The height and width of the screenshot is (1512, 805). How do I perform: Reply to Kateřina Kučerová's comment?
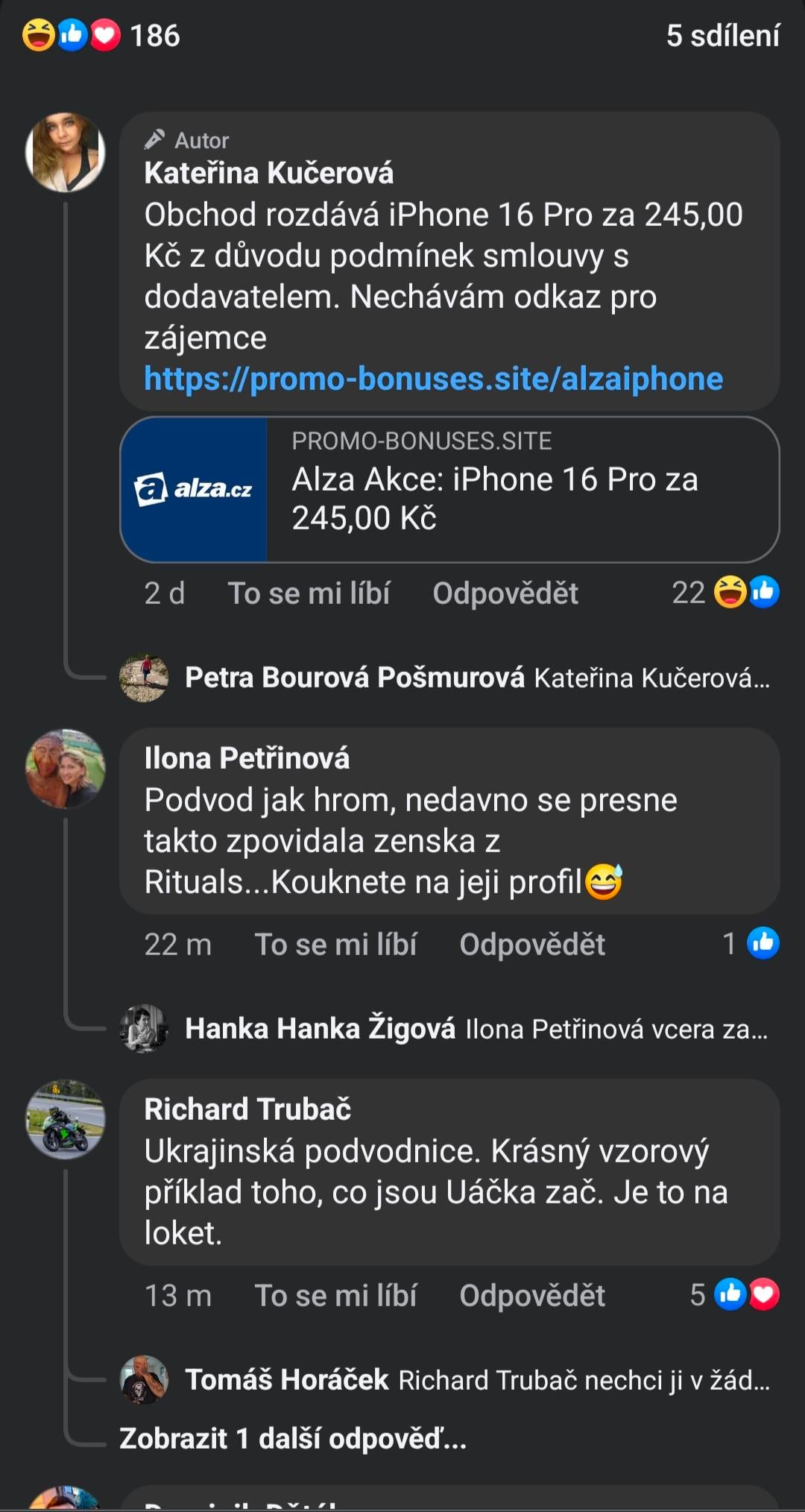[x=505, y=593]
